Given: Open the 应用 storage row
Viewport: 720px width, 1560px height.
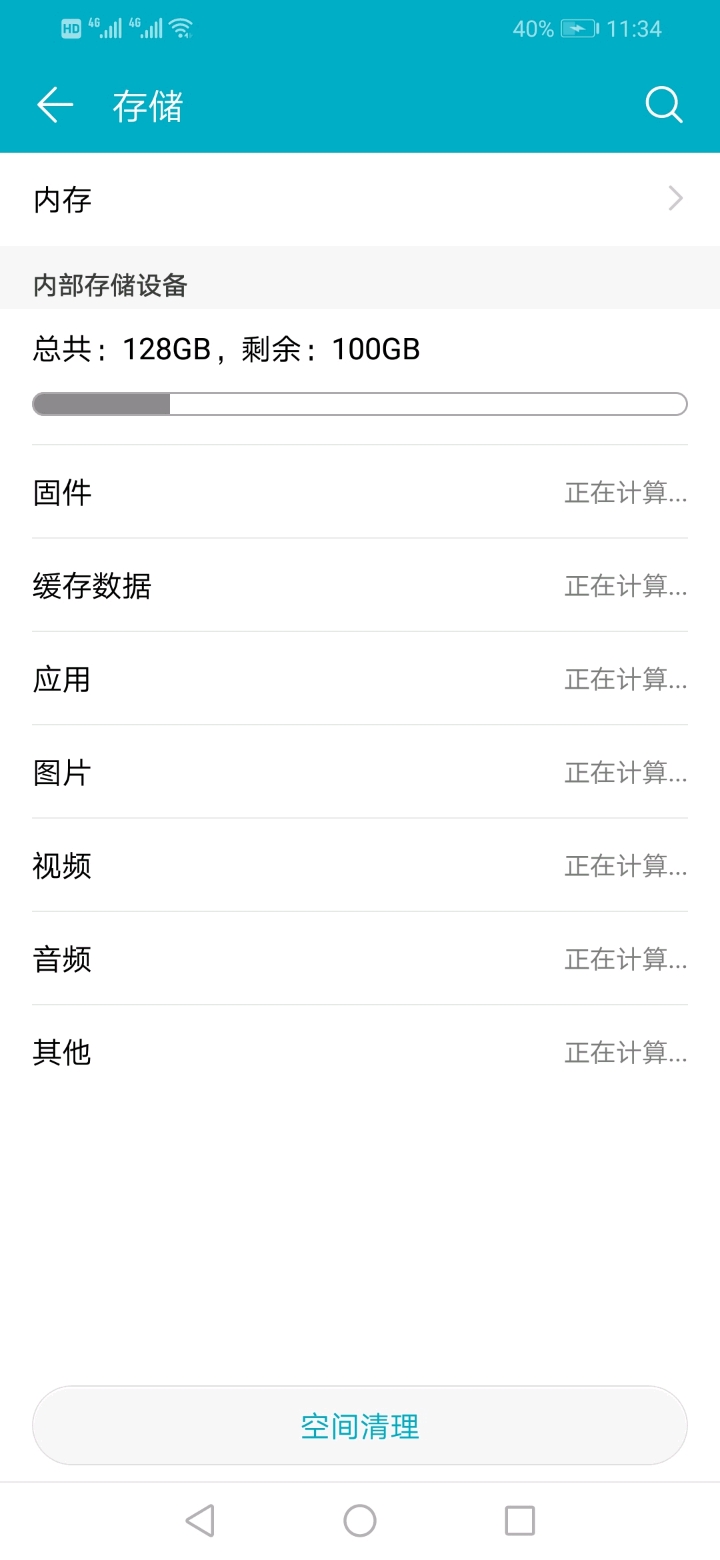Looking at the screenshot, I should [x=360, y=679].
